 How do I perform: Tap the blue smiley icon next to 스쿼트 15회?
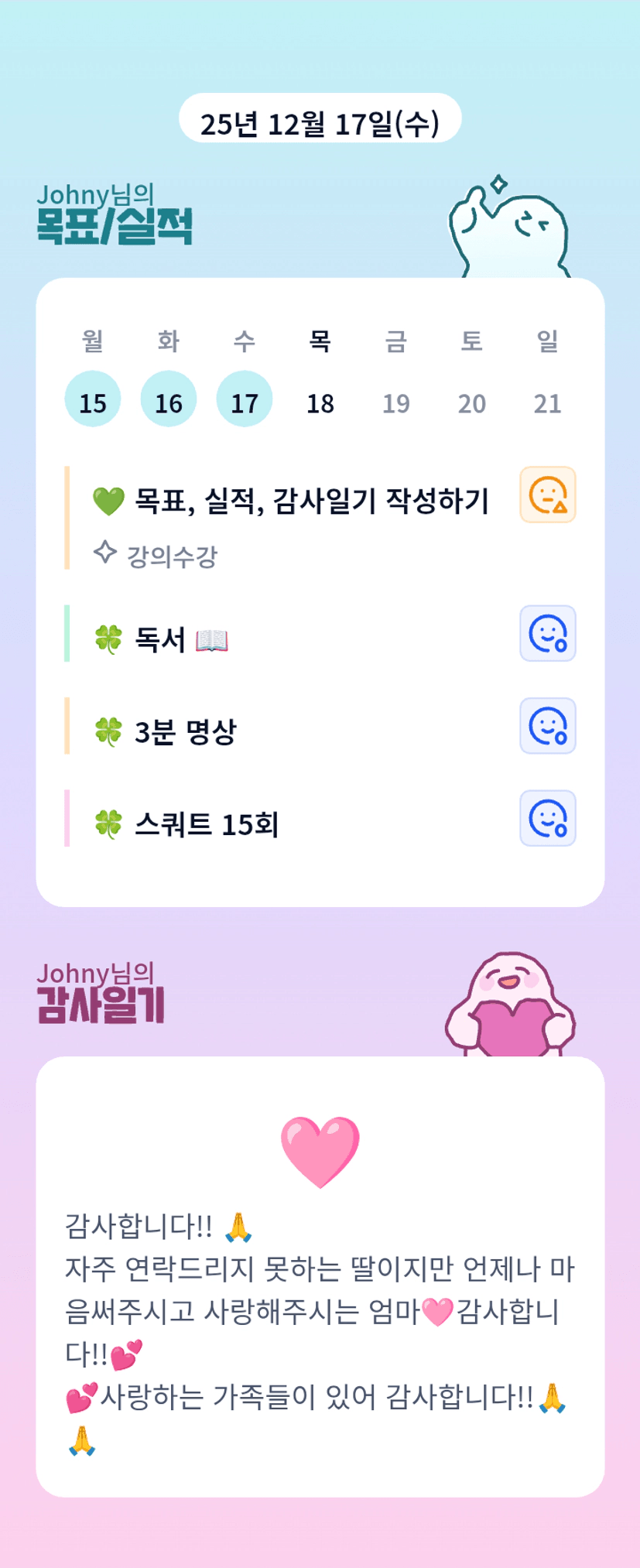point(548,818)
